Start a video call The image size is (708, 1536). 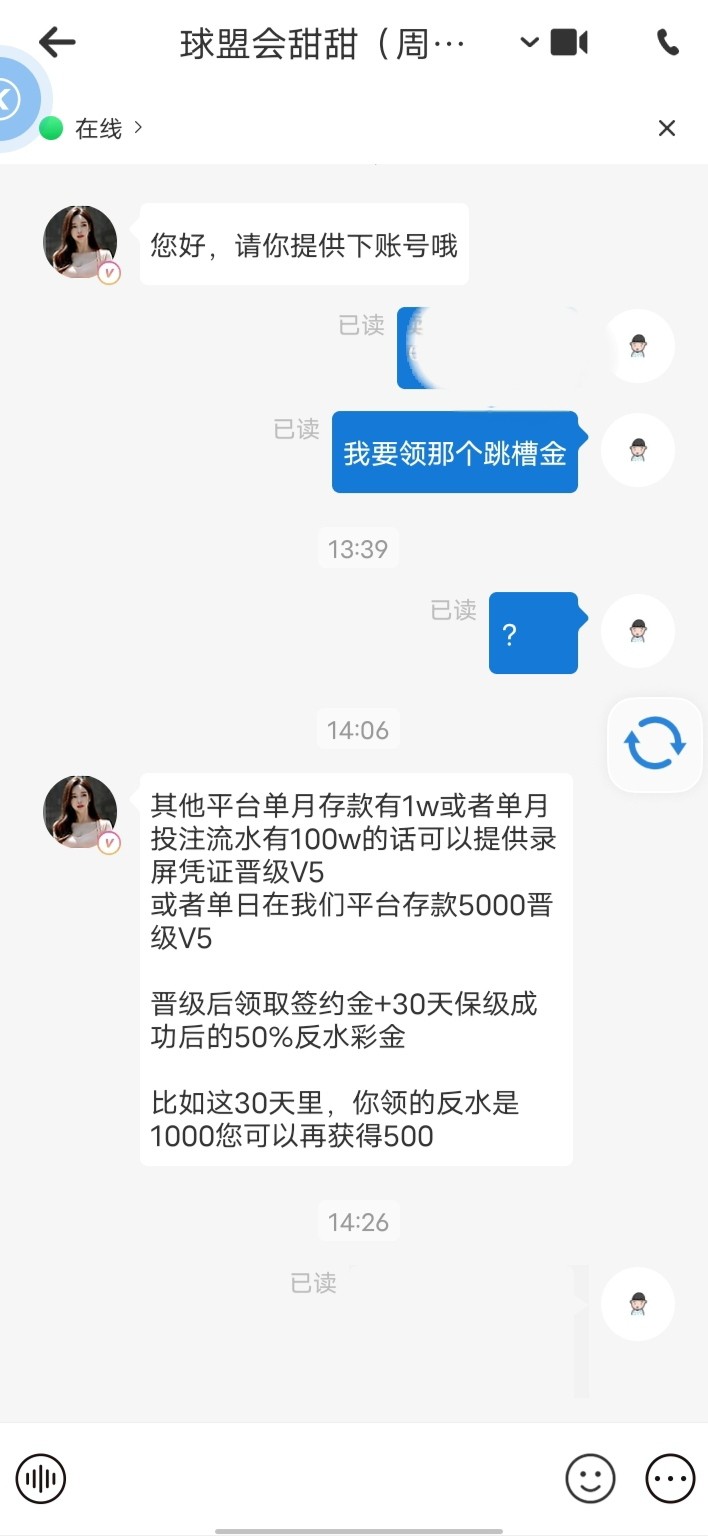569,43
